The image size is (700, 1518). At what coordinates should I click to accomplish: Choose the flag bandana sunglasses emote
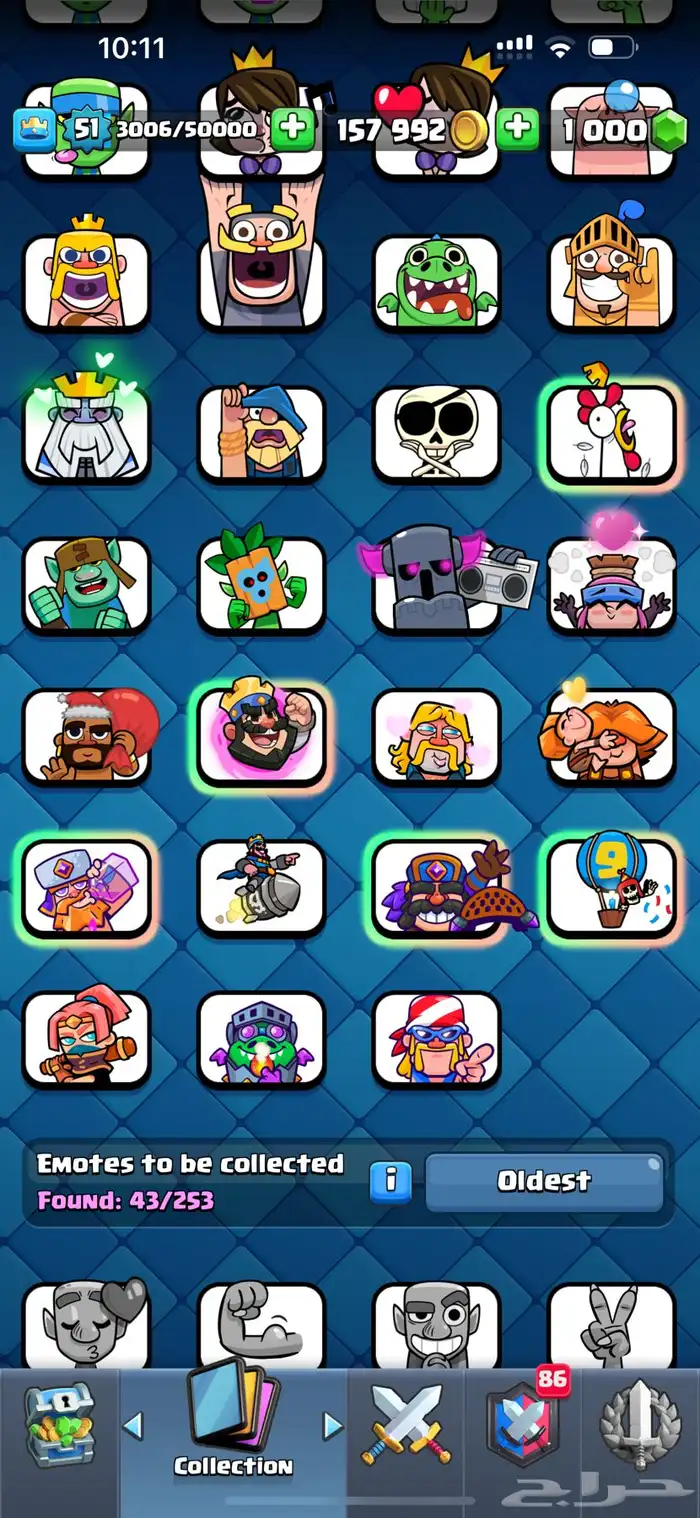[x=436, y=1038]
